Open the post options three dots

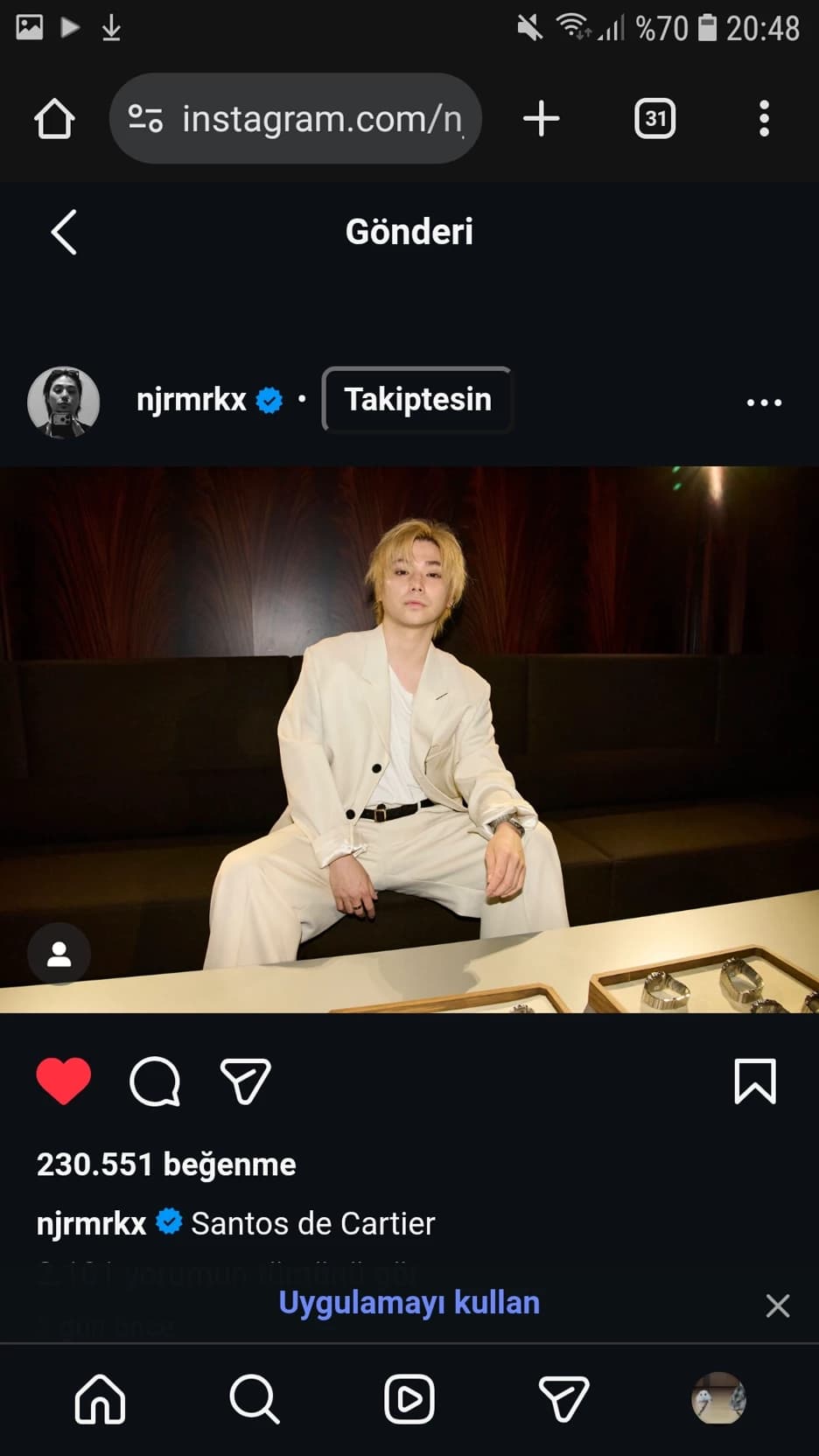(764, 402)
